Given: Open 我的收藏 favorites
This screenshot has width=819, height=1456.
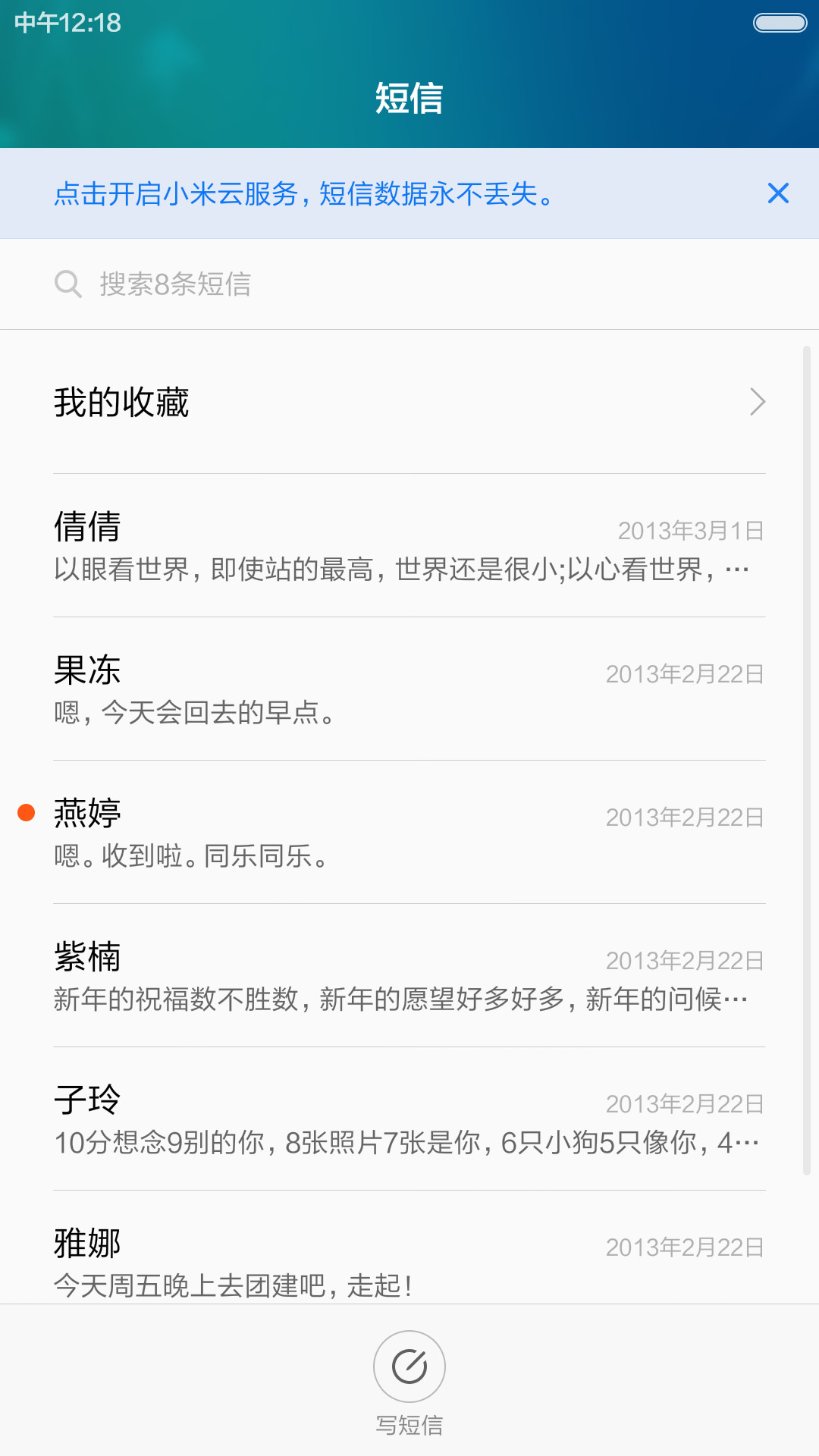Looking at the screenshot, I should coord(409,402).
